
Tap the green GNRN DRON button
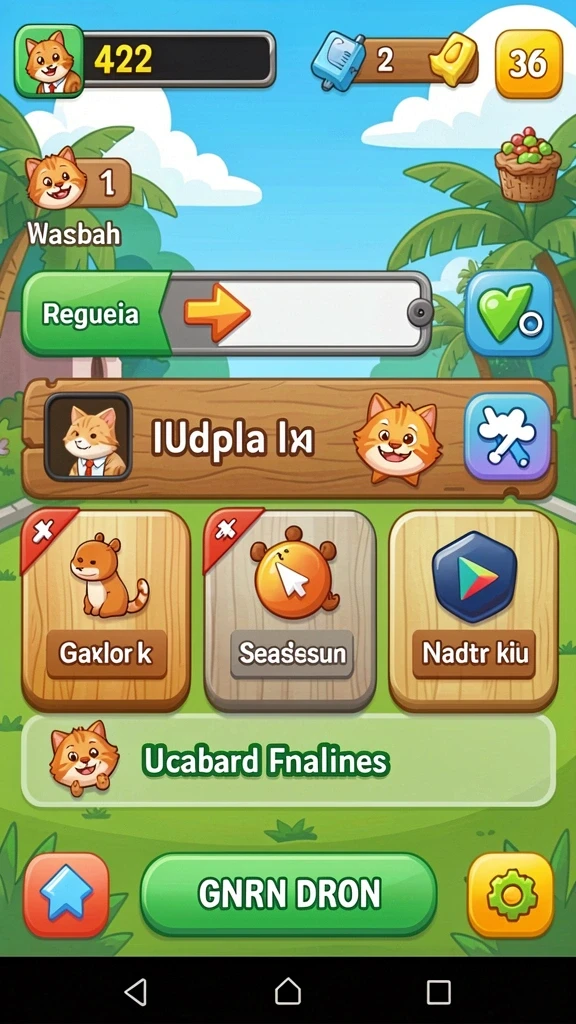coord(288,894)
